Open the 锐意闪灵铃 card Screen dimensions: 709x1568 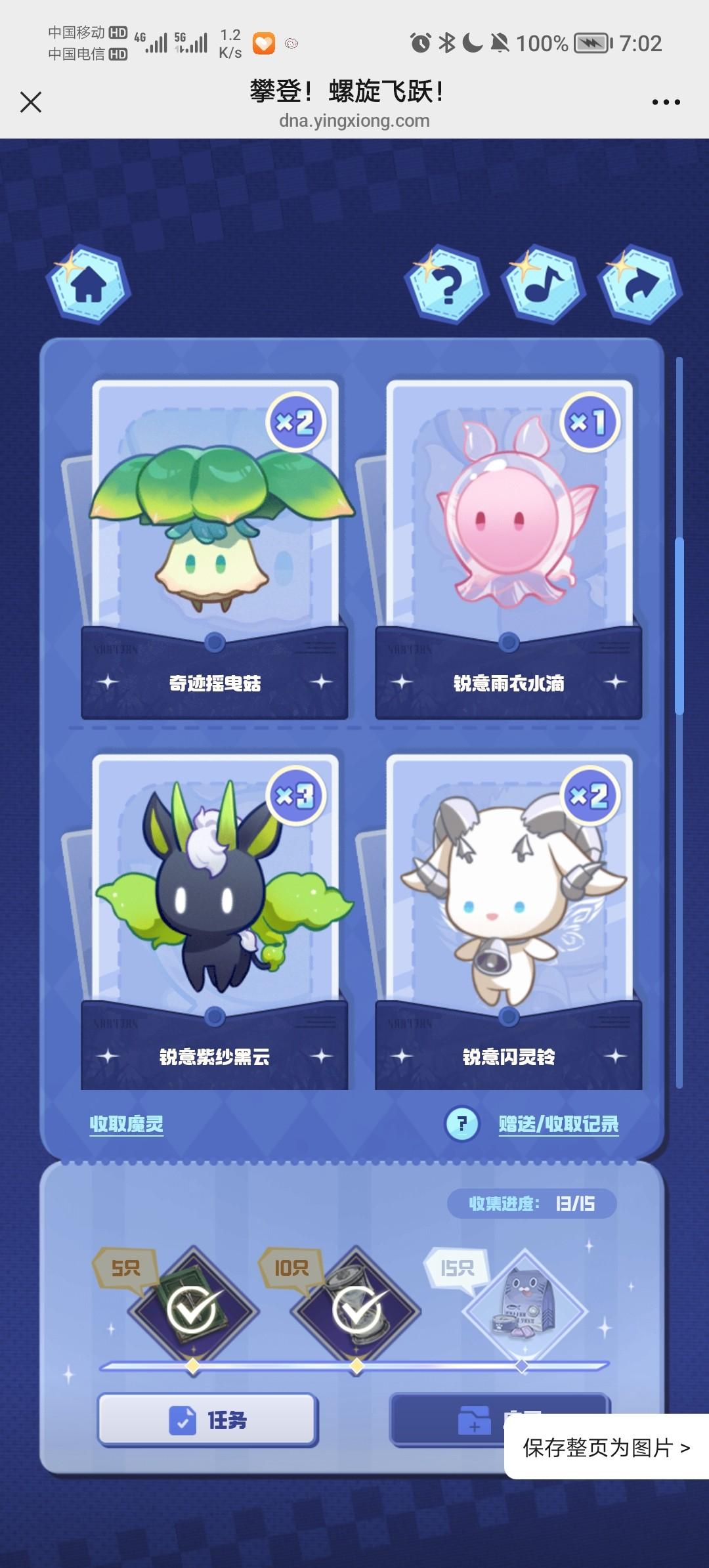509,919
